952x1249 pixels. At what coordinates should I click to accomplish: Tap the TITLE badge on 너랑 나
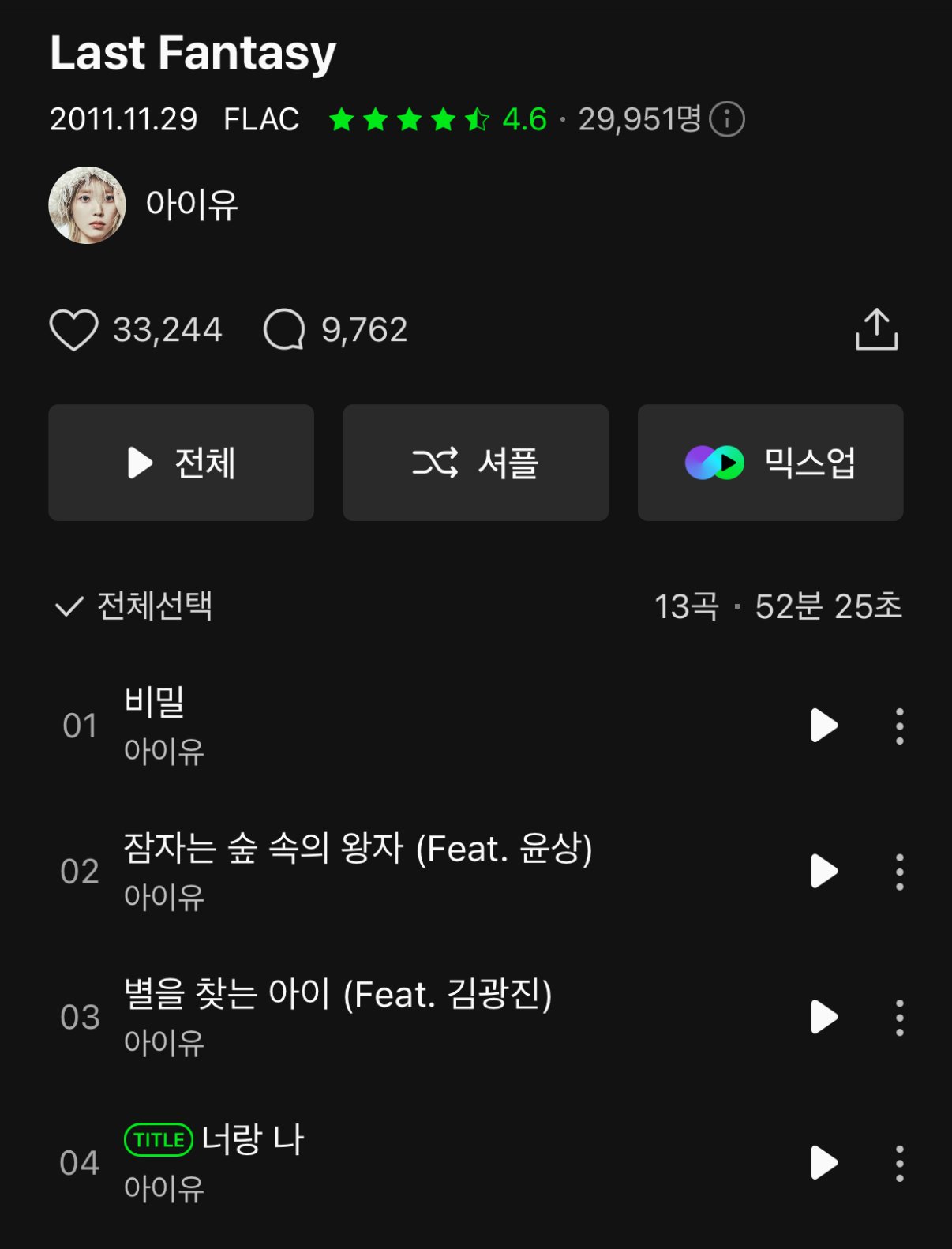pos(158,1139)
